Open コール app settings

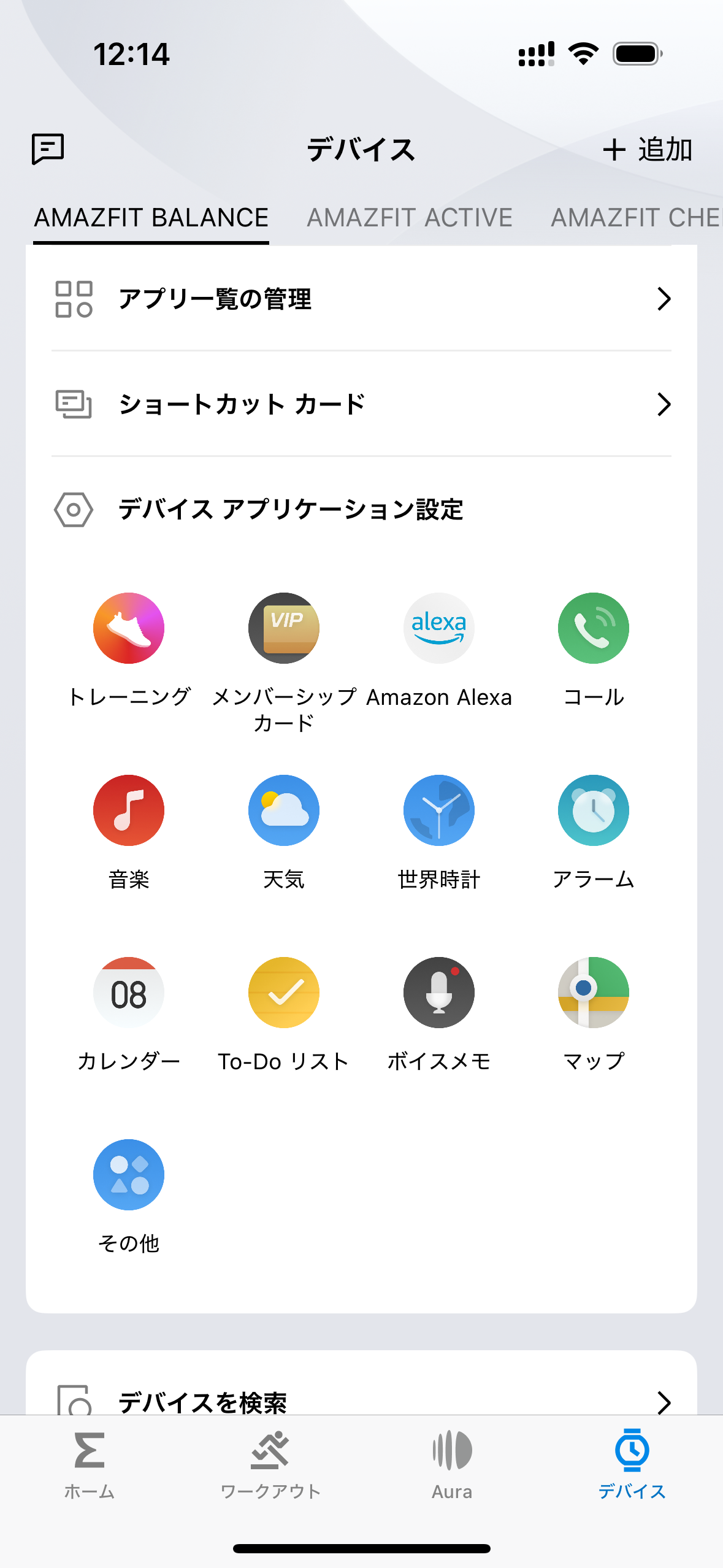tap(594, 628)
